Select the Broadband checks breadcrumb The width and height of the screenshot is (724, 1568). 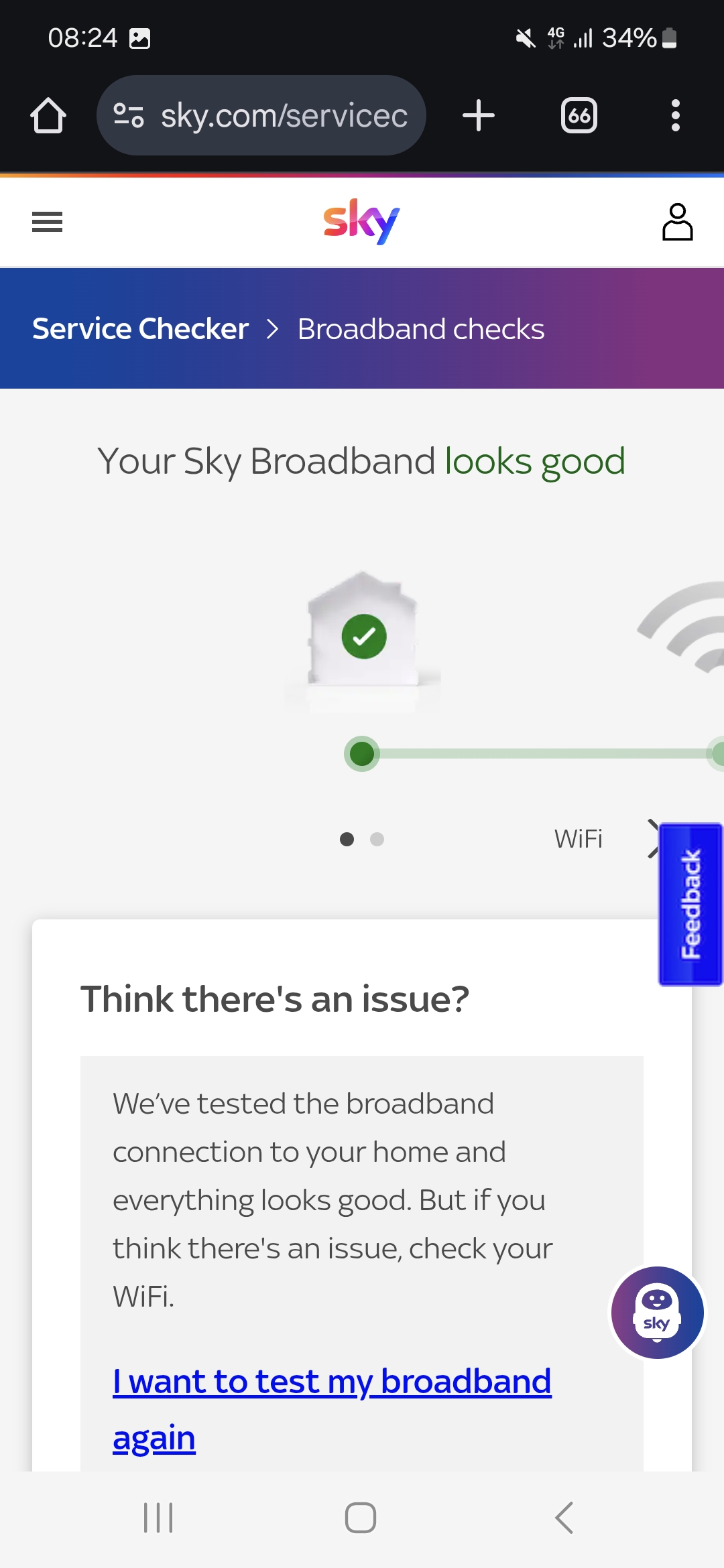[x=421, y=328]
